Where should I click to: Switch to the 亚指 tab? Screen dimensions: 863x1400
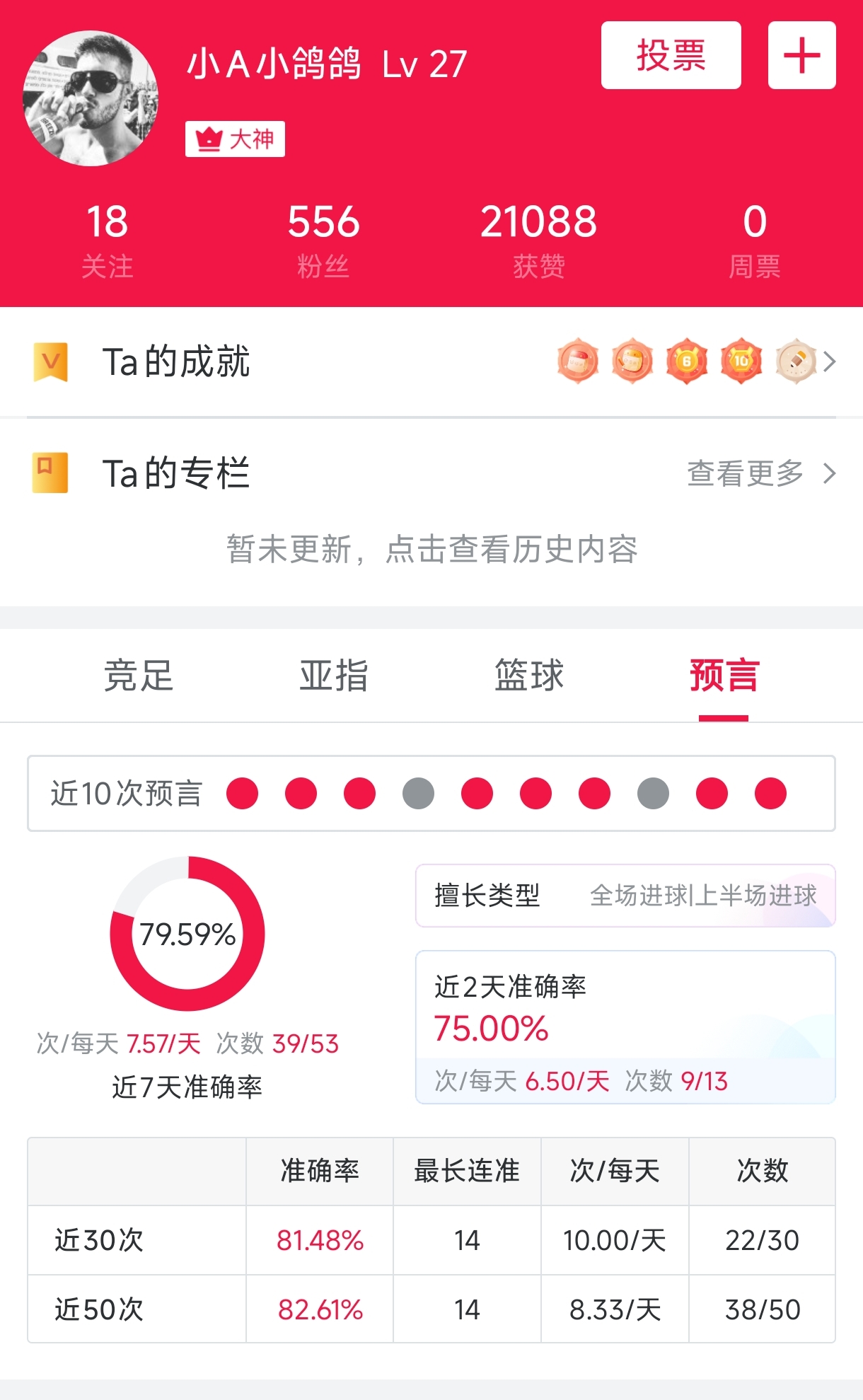tap(334, 675)
